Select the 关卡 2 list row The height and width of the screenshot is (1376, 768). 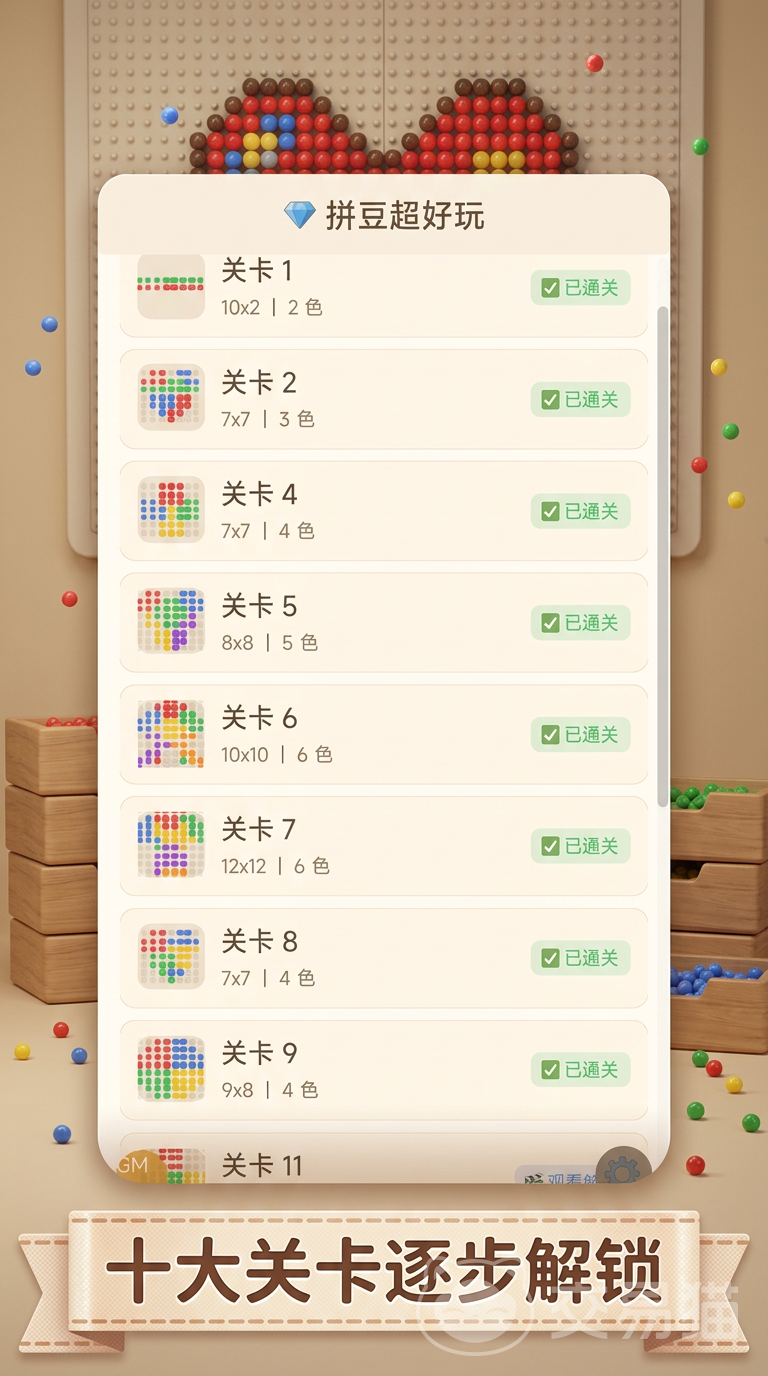tap(383, 398)
